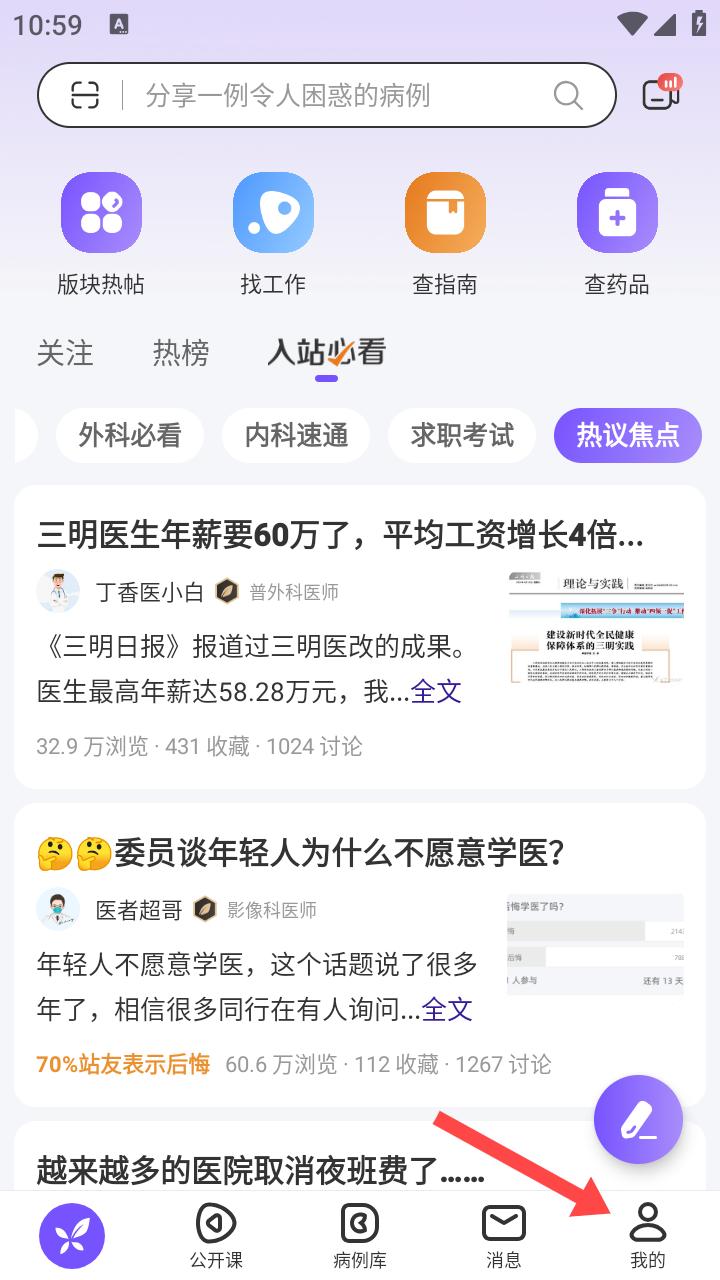Select the 求职考试 chip

click(x=462, y=436)
